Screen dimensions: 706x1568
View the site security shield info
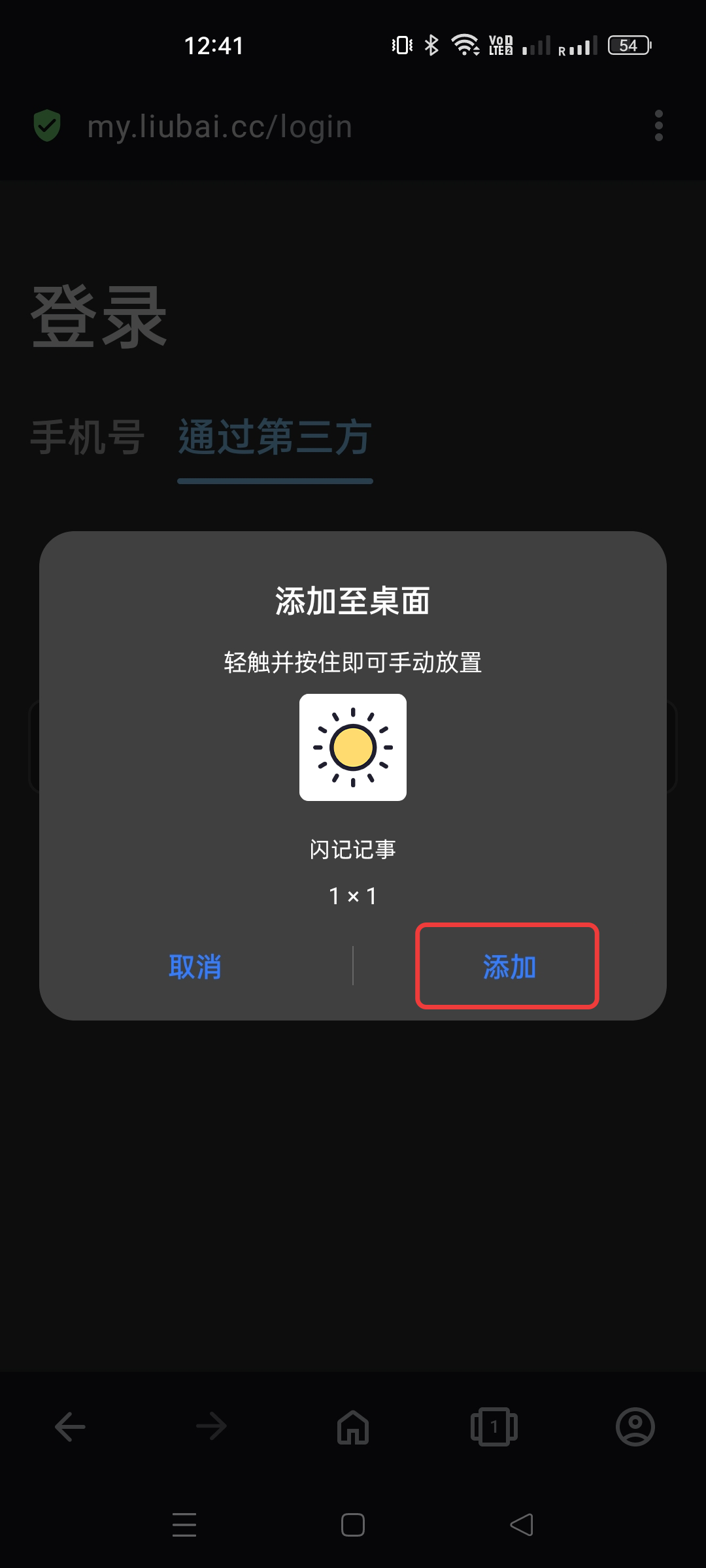[47, 125]
